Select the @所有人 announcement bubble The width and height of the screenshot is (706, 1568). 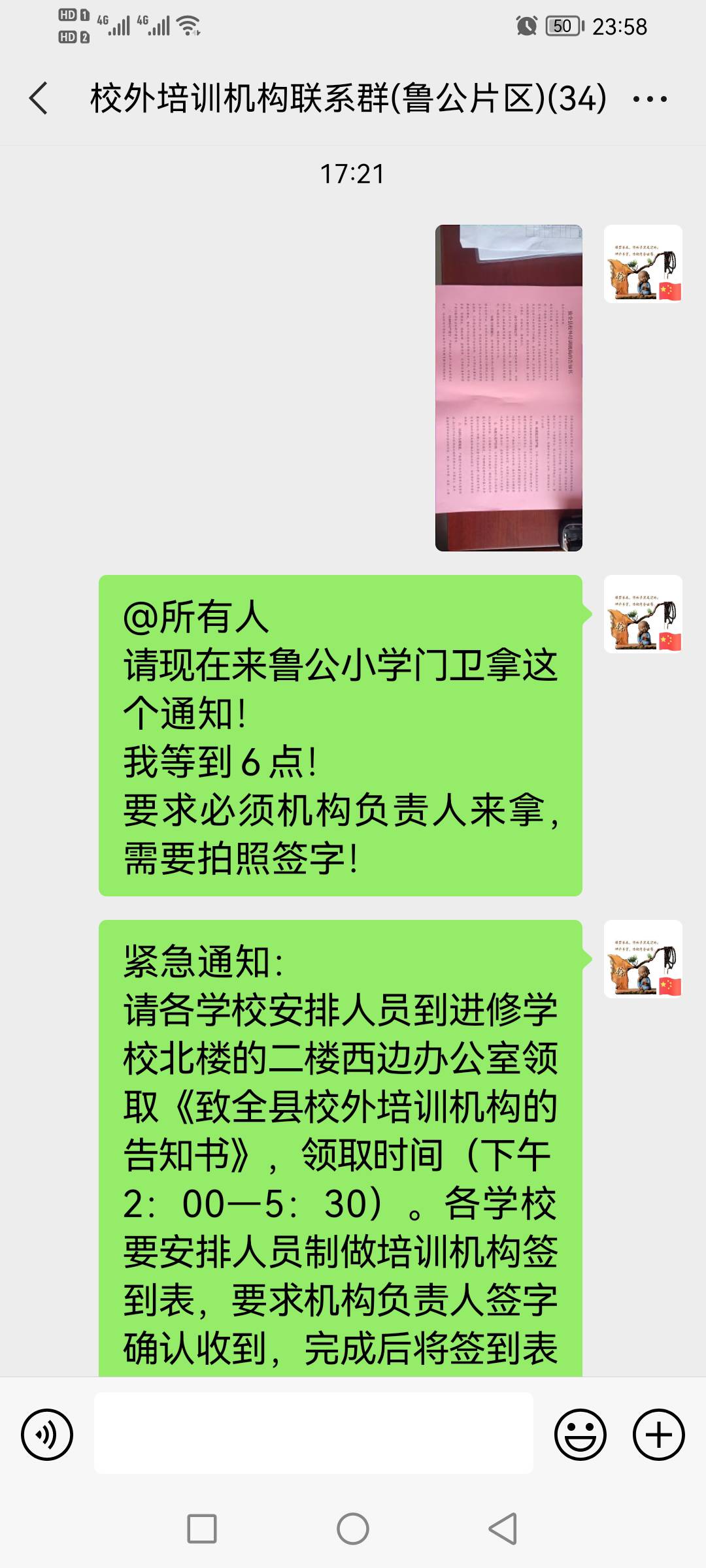(340, 732)
